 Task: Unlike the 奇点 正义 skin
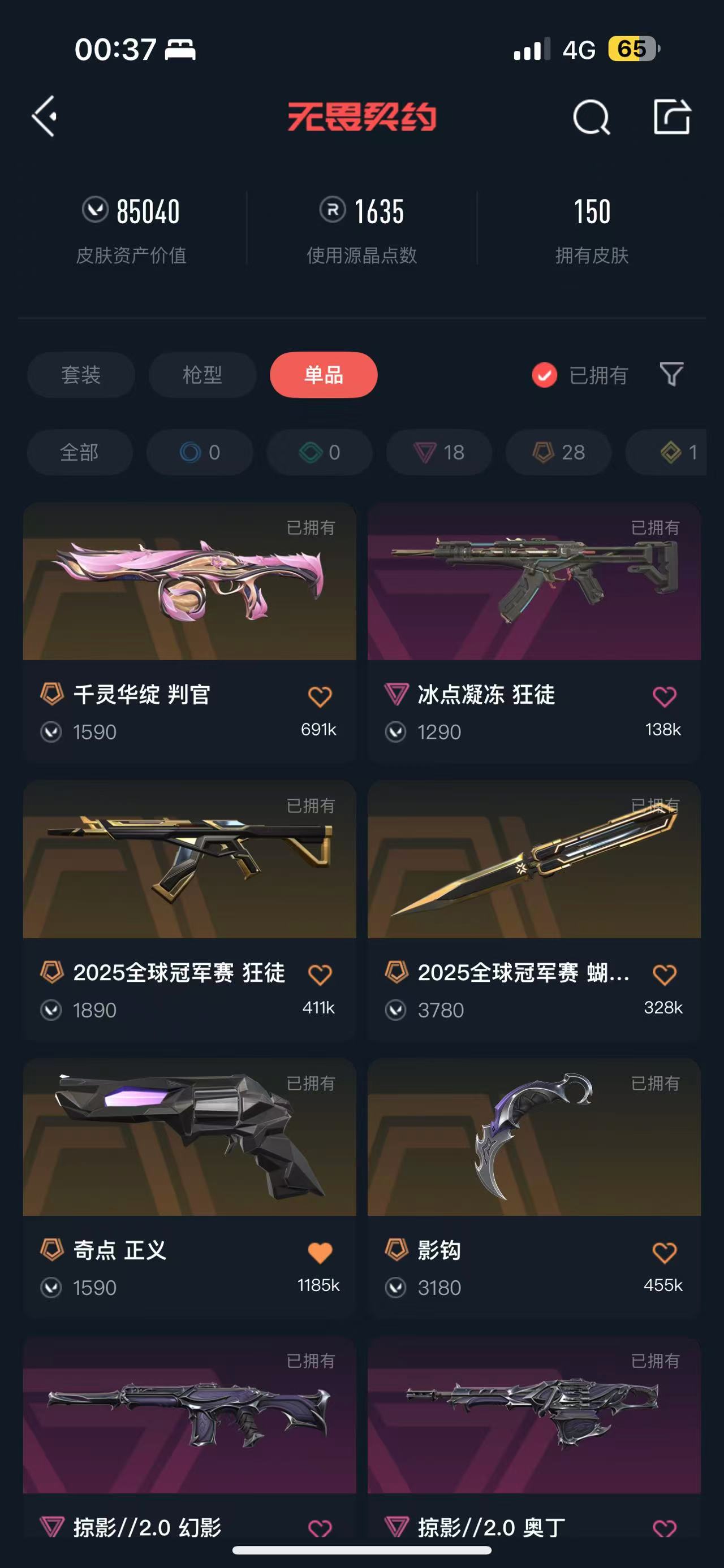(x=320, y=1252)
